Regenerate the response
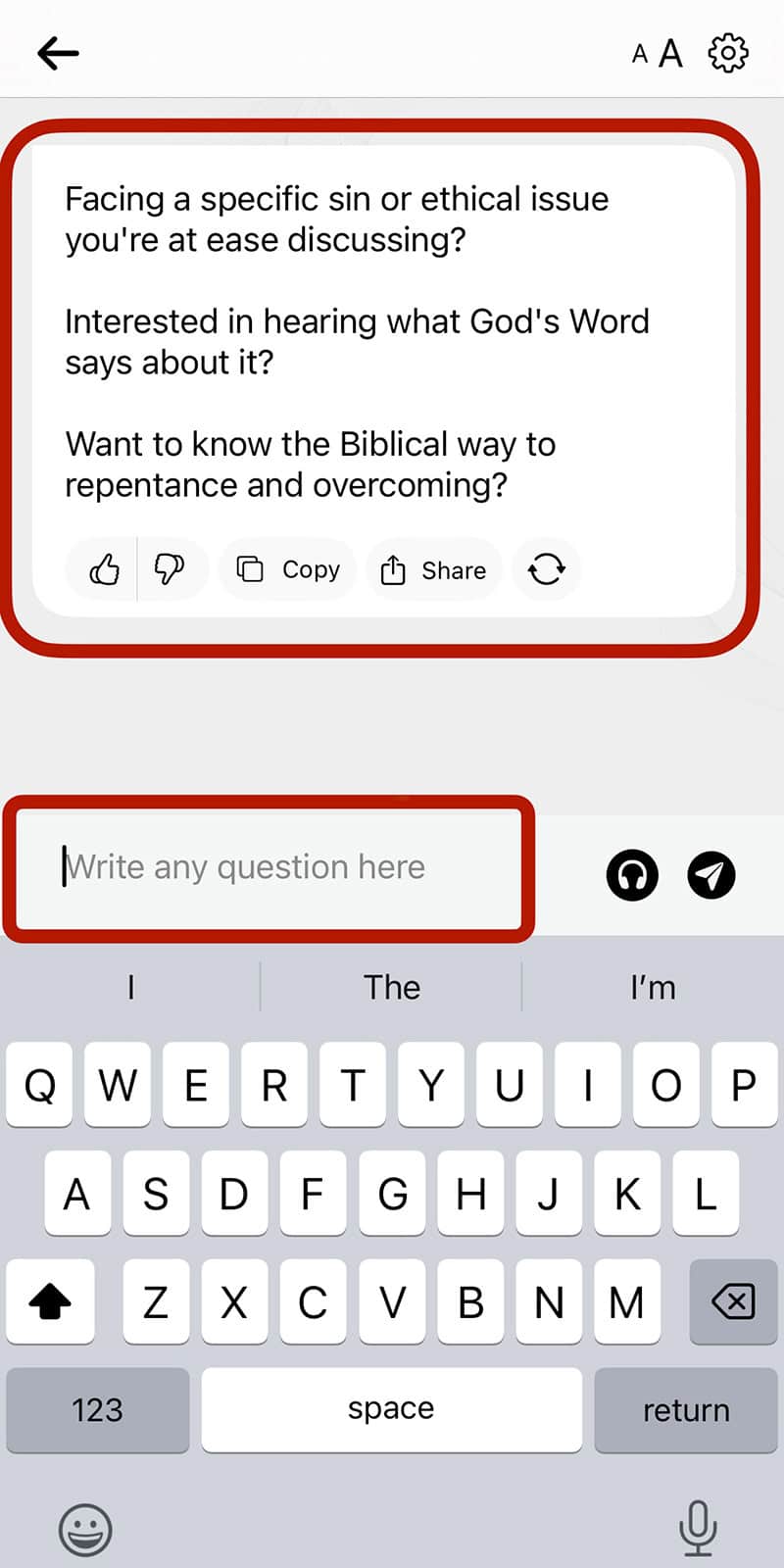The image size is (784, 1568). [547, 569]
